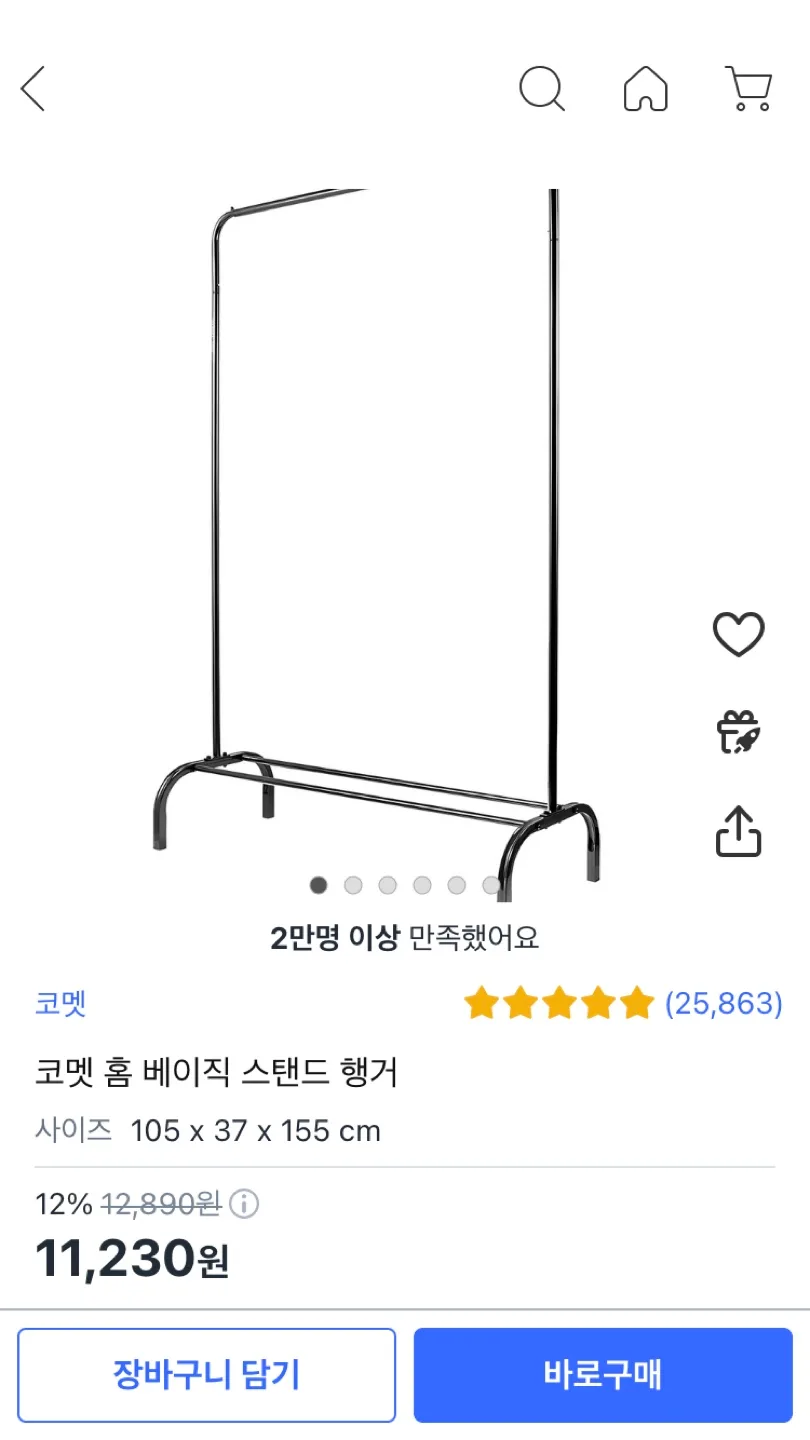Go to the home page icon
The width and height of the screenshot is (810, 1440).
(x=645, y=89)
